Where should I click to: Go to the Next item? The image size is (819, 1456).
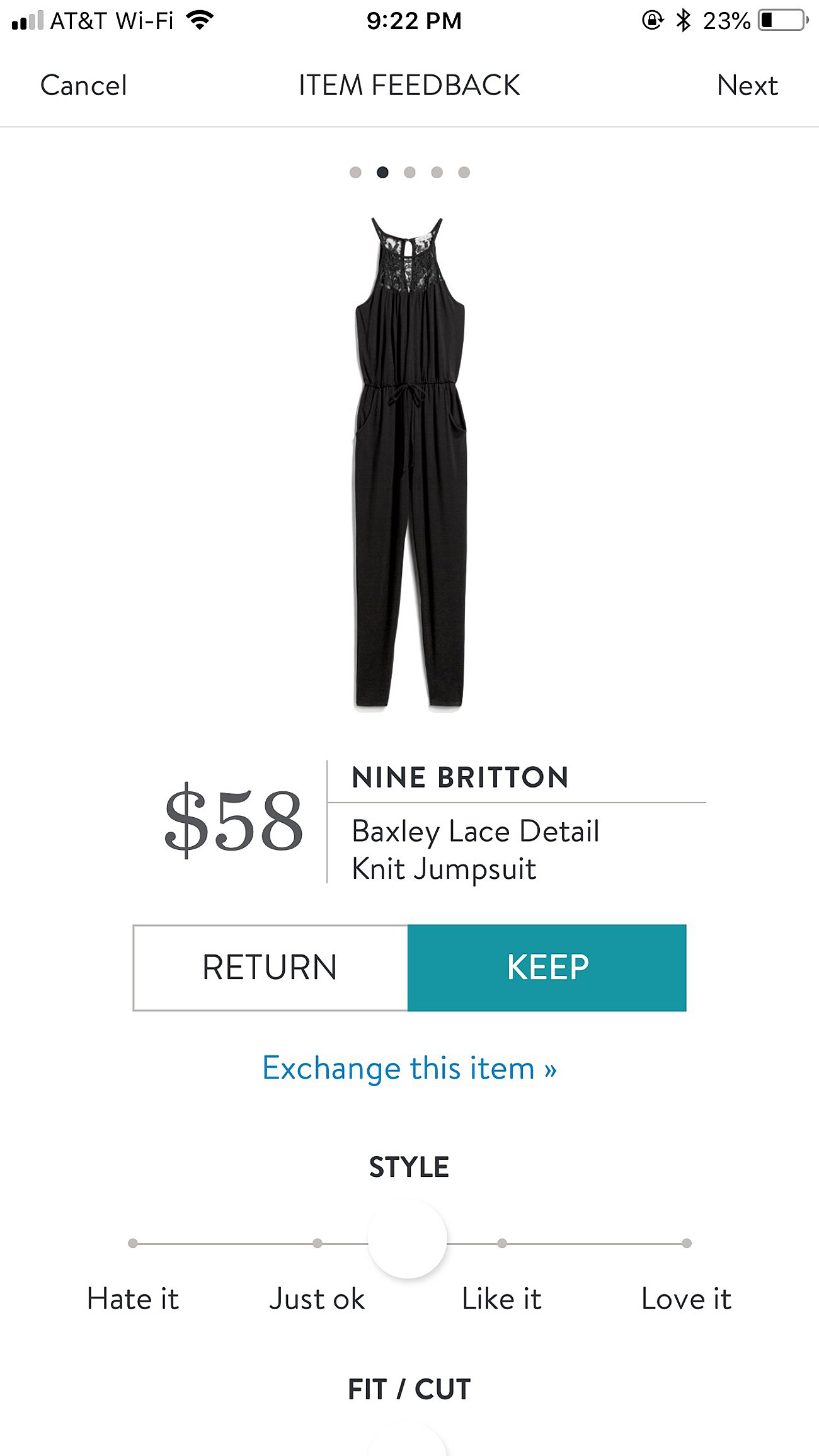click(747, 86)
